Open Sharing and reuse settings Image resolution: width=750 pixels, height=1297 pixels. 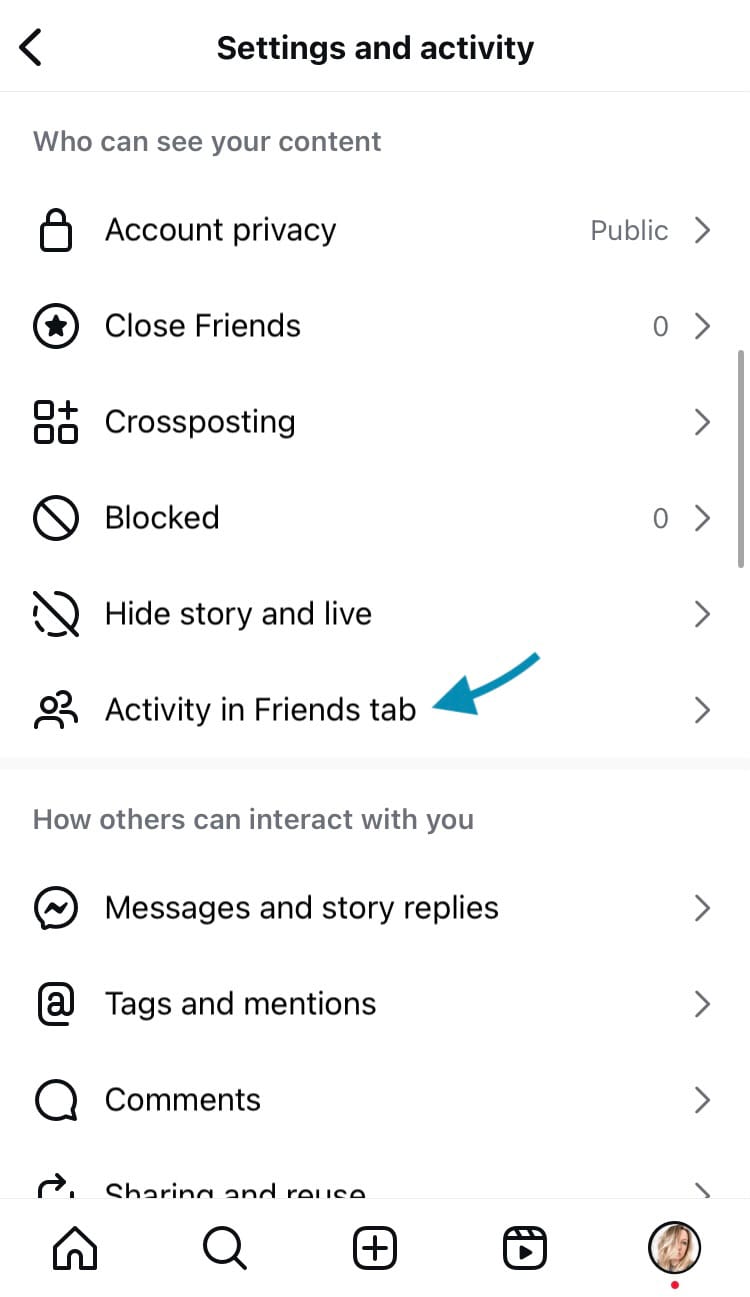[235, 1188]
